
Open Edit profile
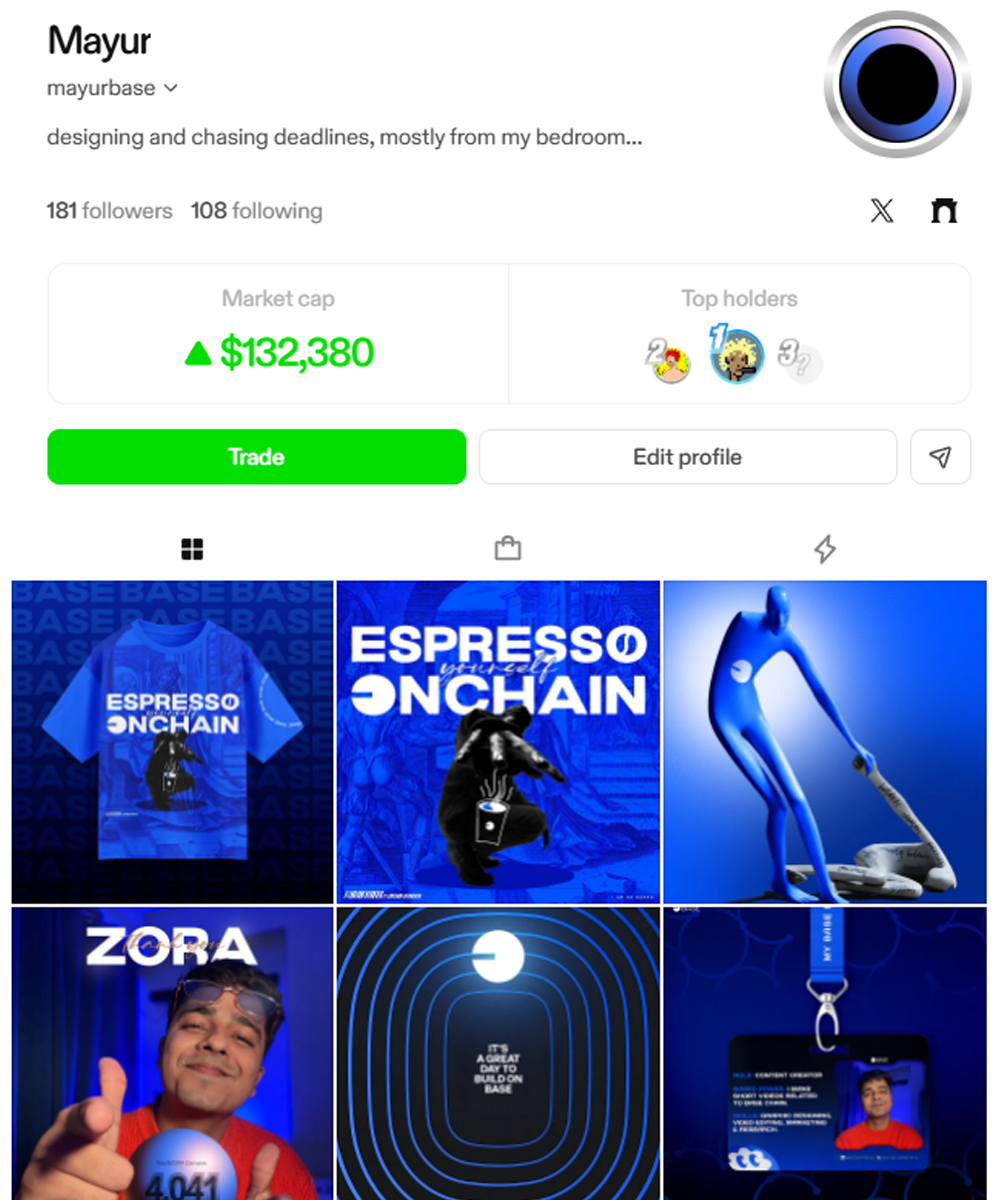(x=687, y=457)
